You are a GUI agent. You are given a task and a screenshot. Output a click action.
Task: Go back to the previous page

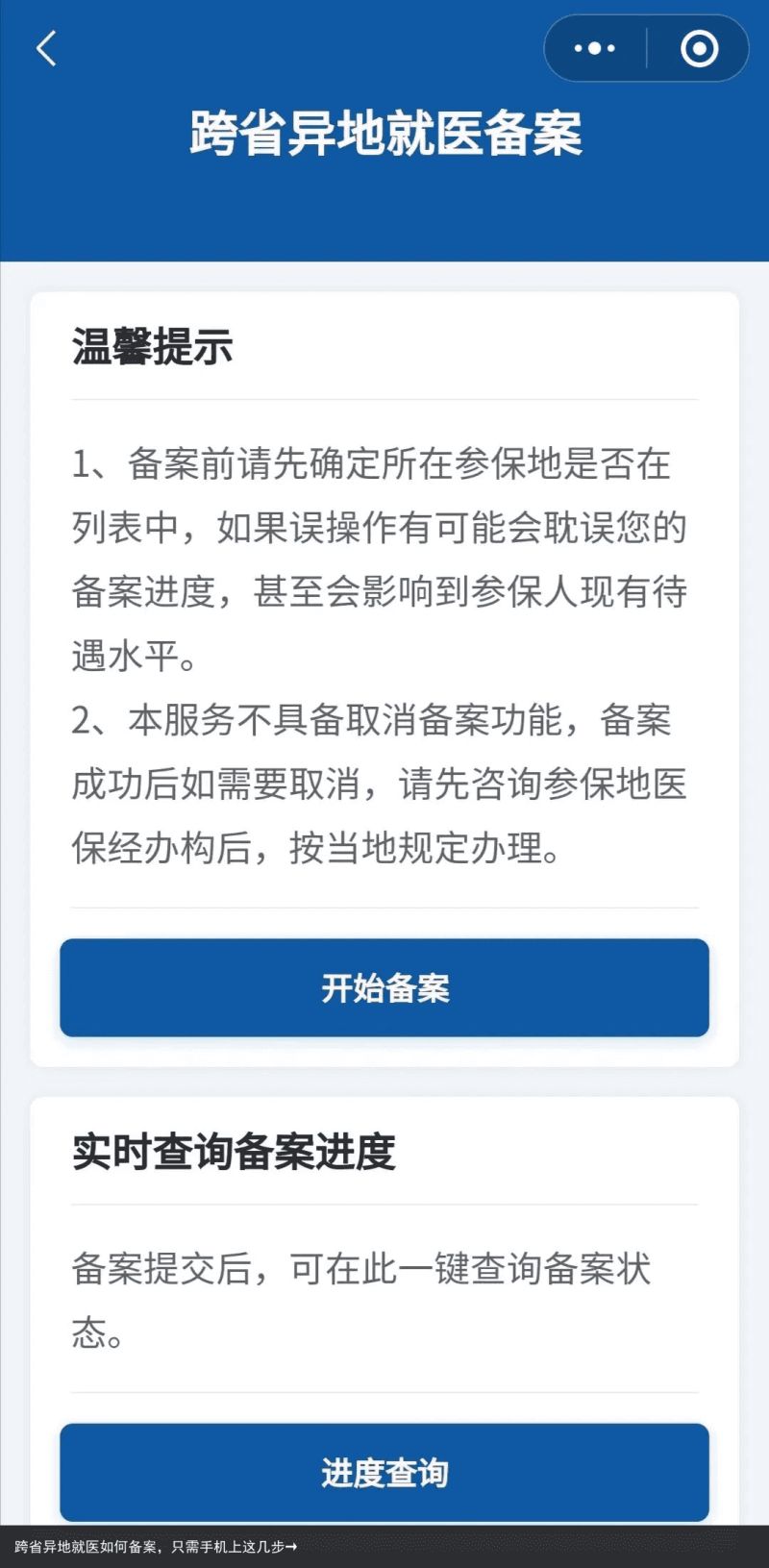click(x=46, y=48)
